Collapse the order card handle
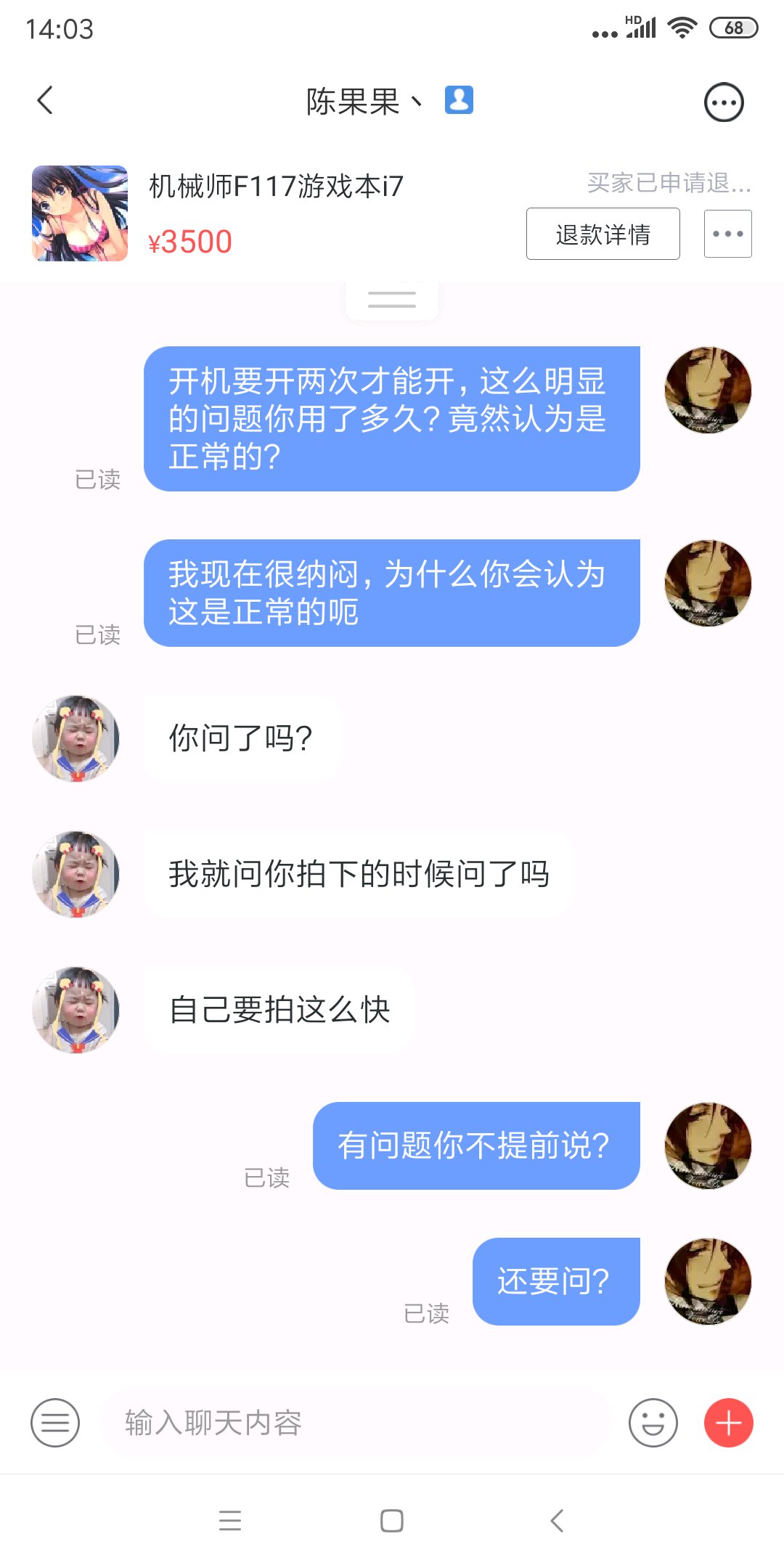 [x=391, y=300]
